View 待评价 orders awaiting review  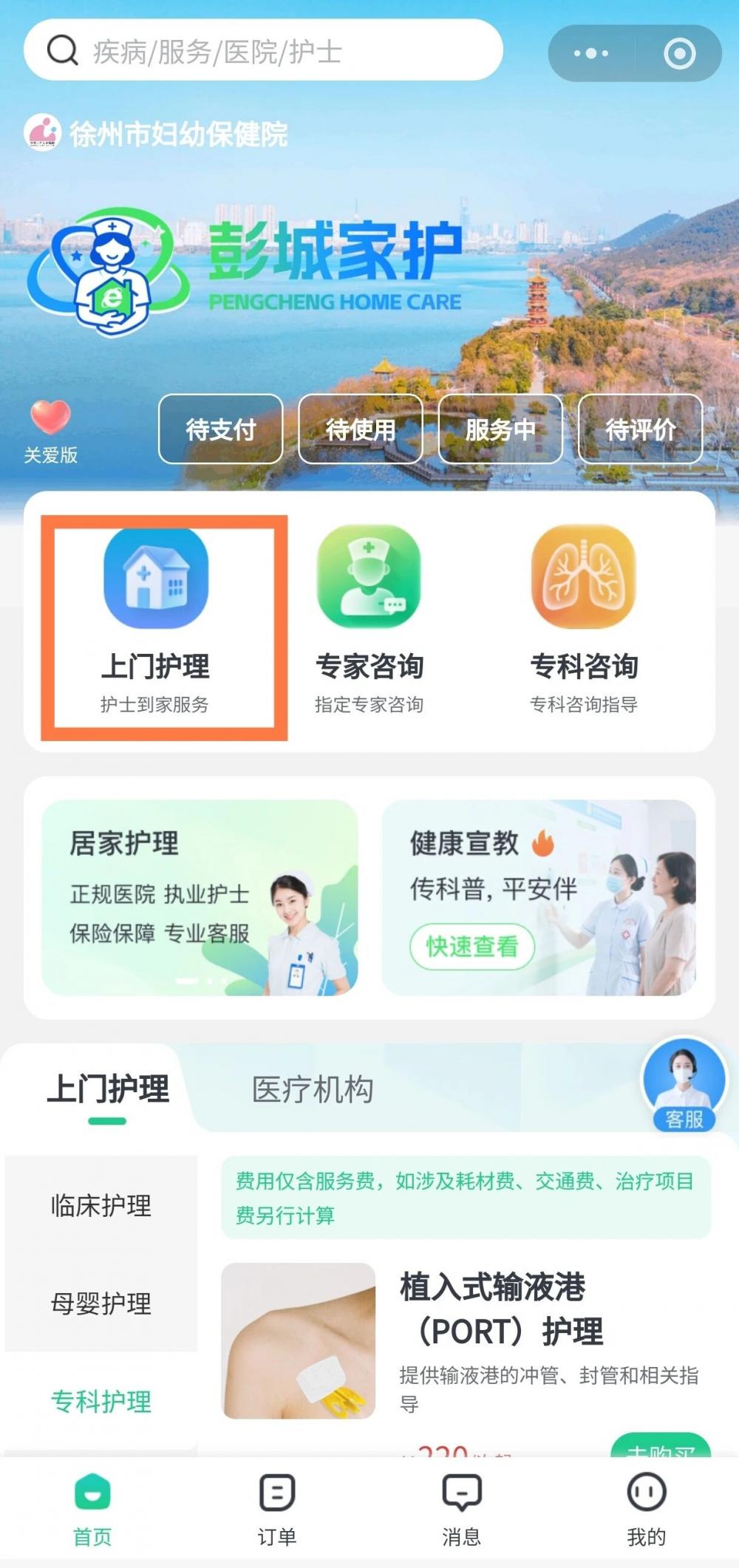tap(640, 429)
